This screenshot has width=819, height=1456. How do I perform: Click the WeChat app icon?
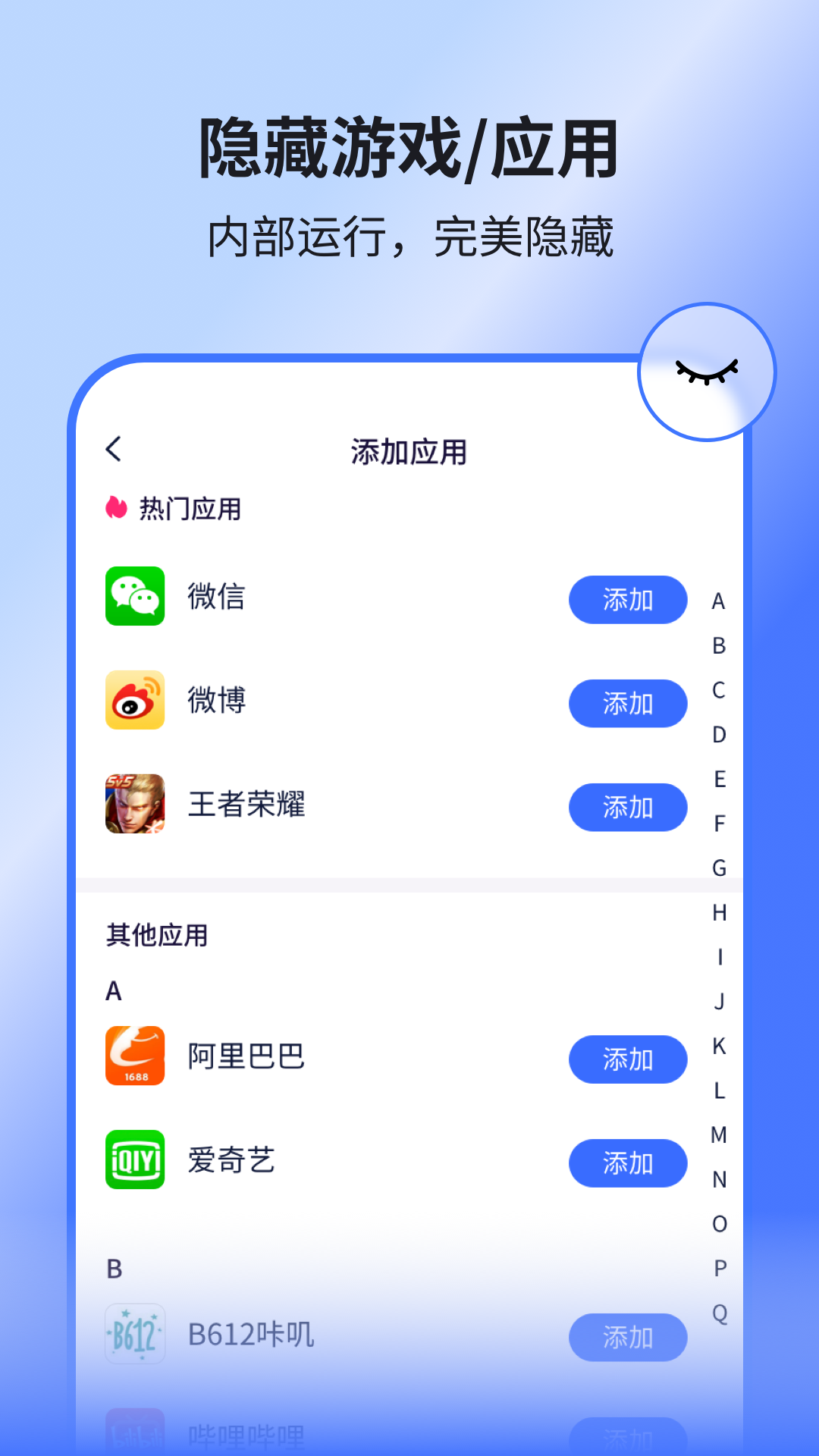pos(134,598)
